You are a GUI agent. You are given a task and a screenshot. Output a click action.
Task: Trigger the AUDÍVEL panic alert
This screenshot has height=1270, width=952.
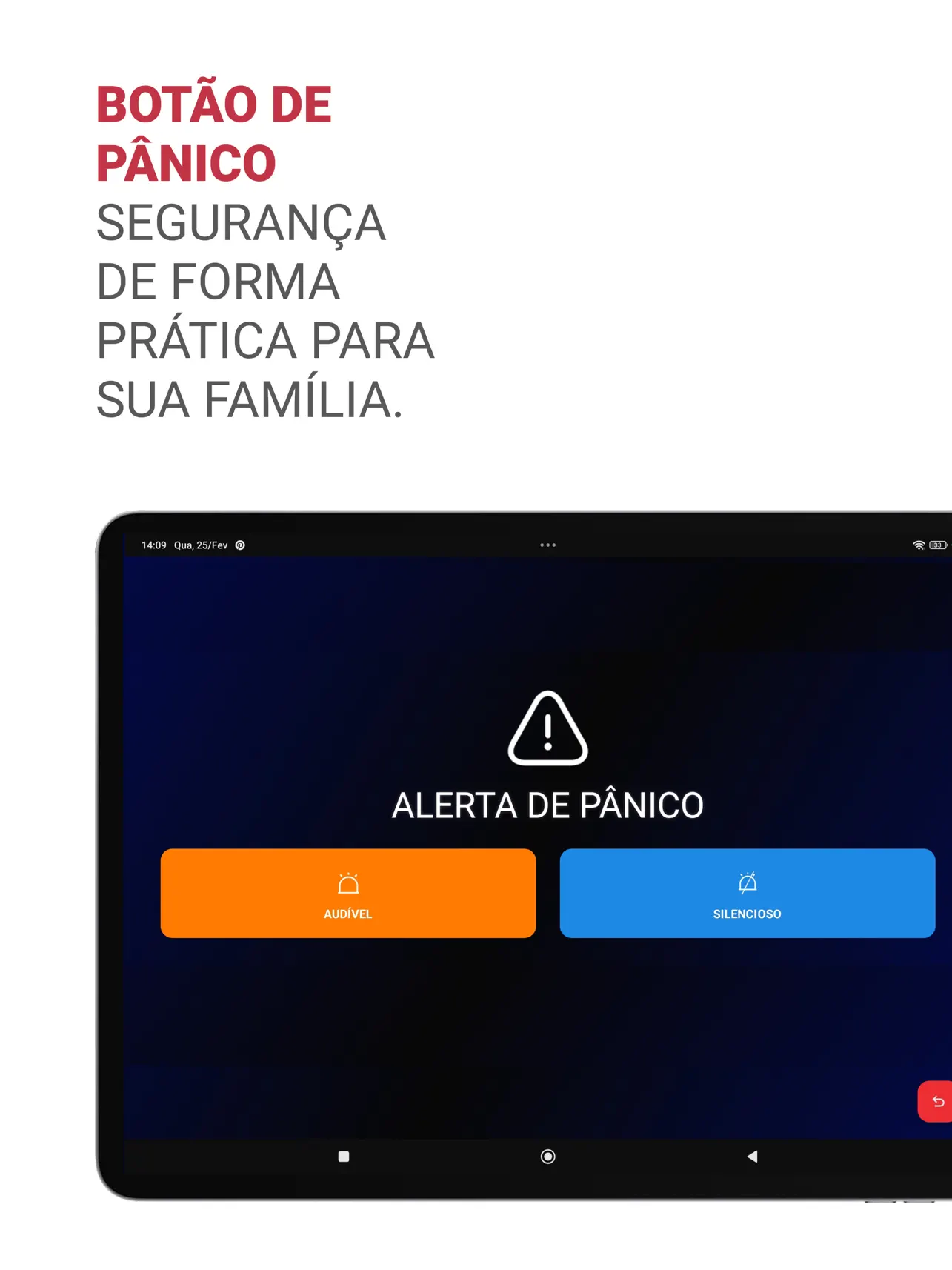(347, 894)
